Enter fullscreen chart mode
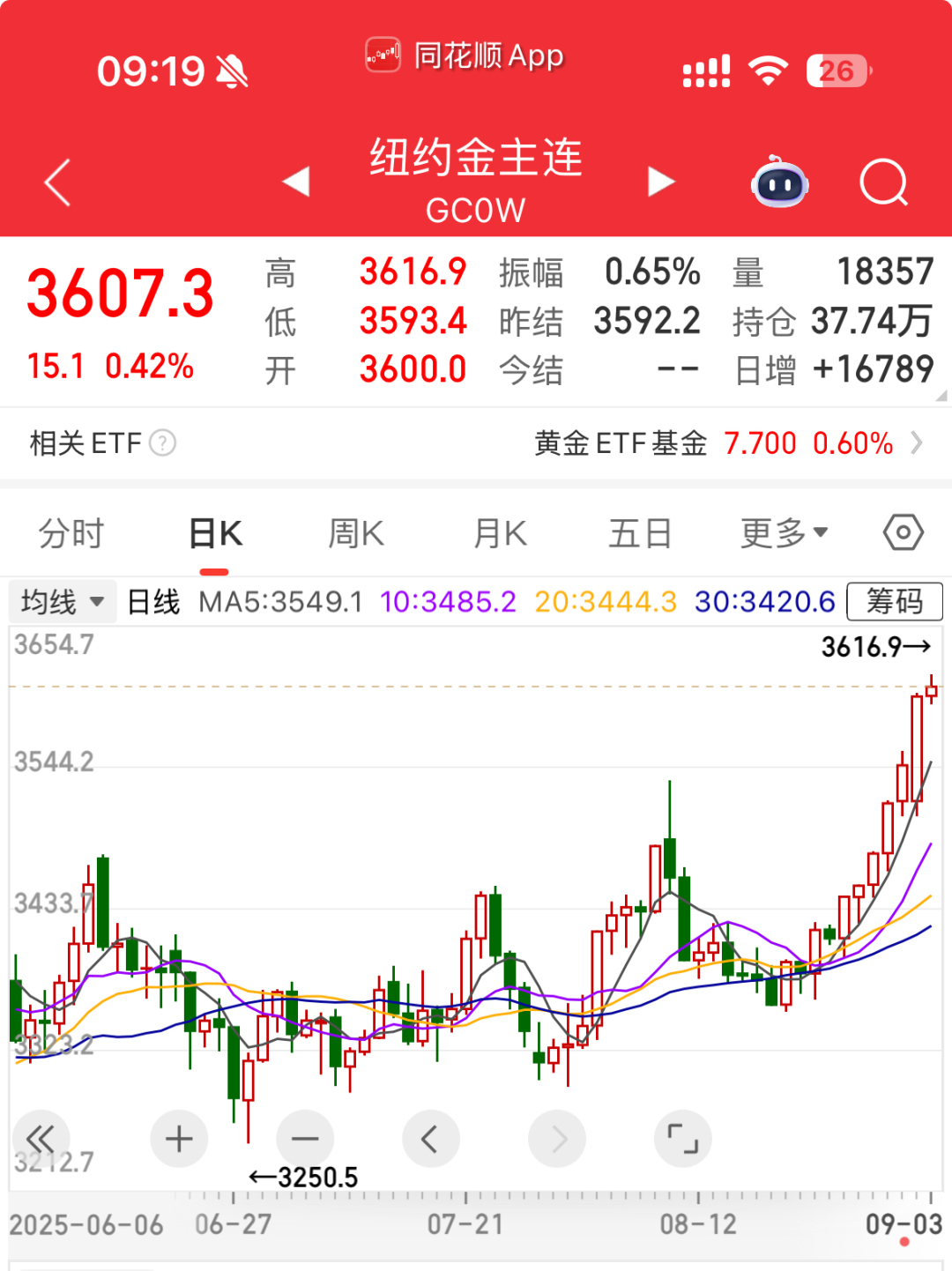The image size is (952, 1271). point(682,1139)
